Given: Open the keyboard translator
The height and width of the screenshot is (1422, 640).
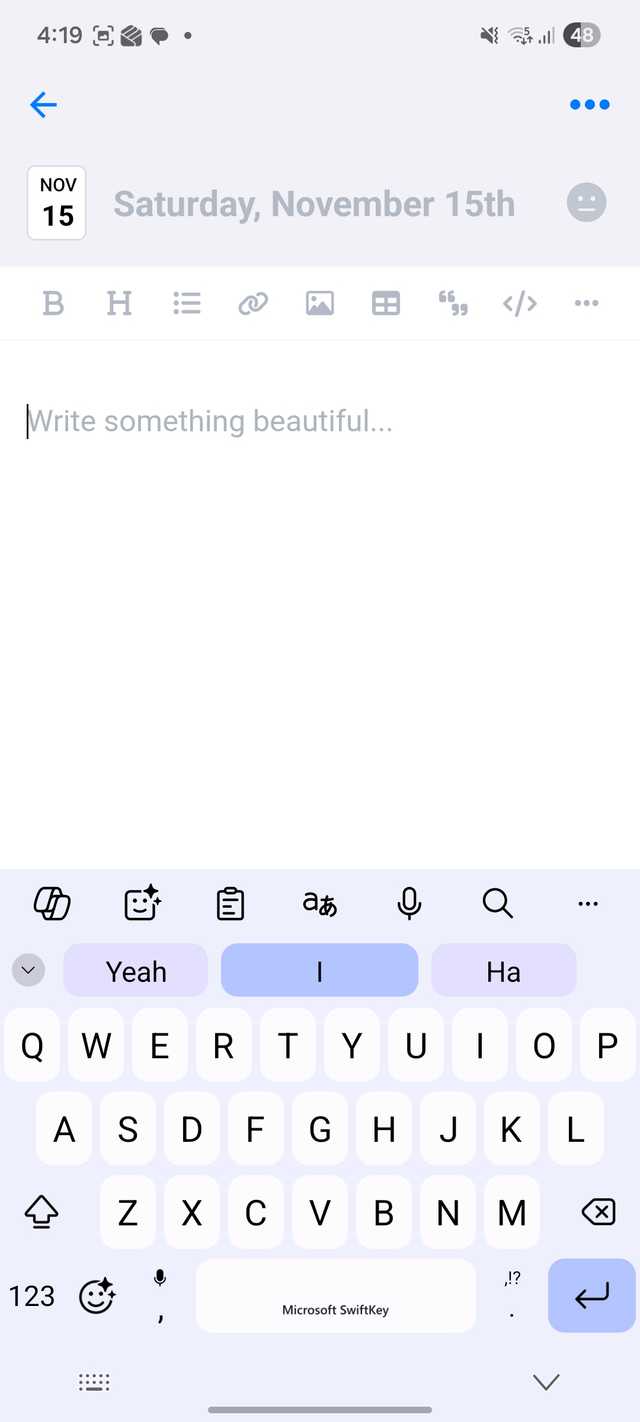Looking at the screenshot, I should [x=320, y=904].
